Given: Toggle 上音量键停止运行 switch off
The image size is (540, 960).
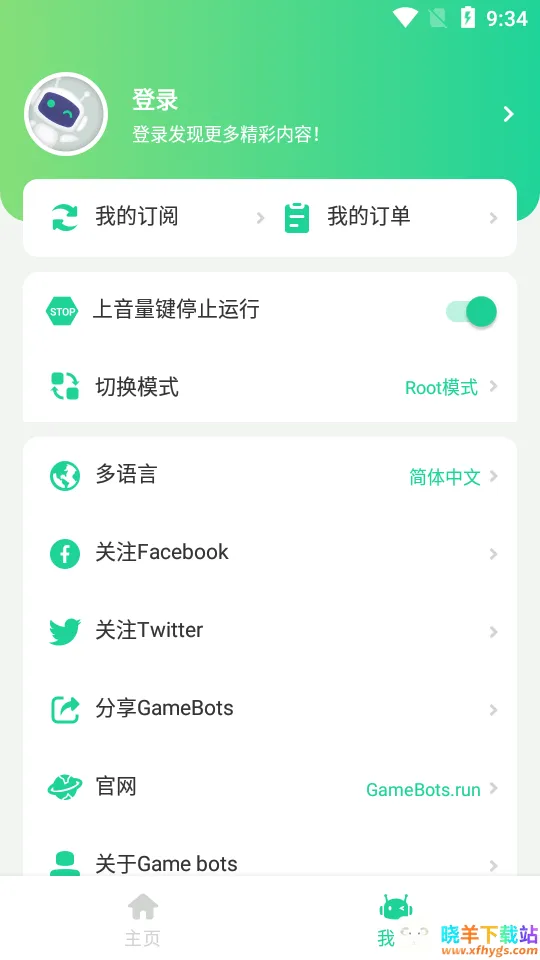Looking at the screenshot, I should pos(471,311).
